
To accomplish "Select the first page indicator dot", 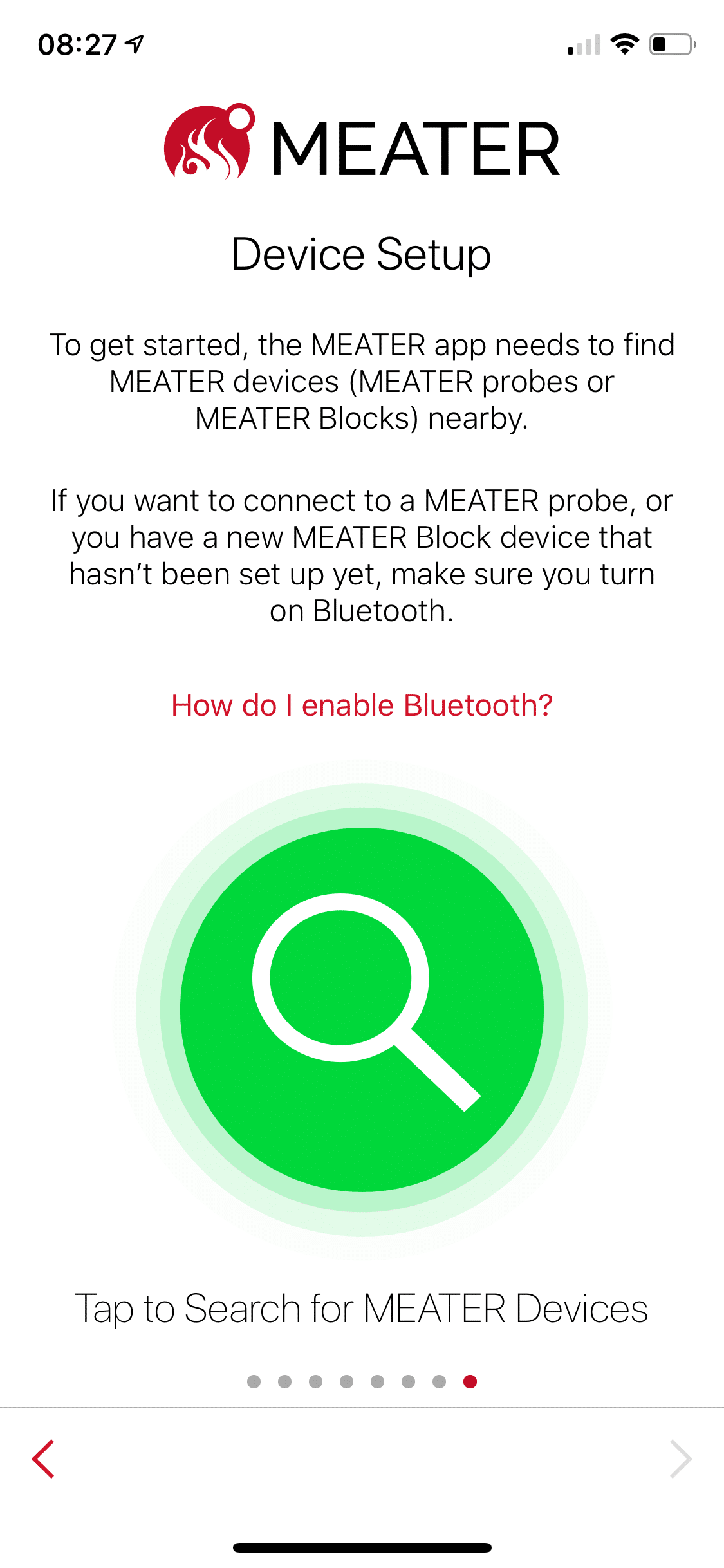I will pos(254,1381).
